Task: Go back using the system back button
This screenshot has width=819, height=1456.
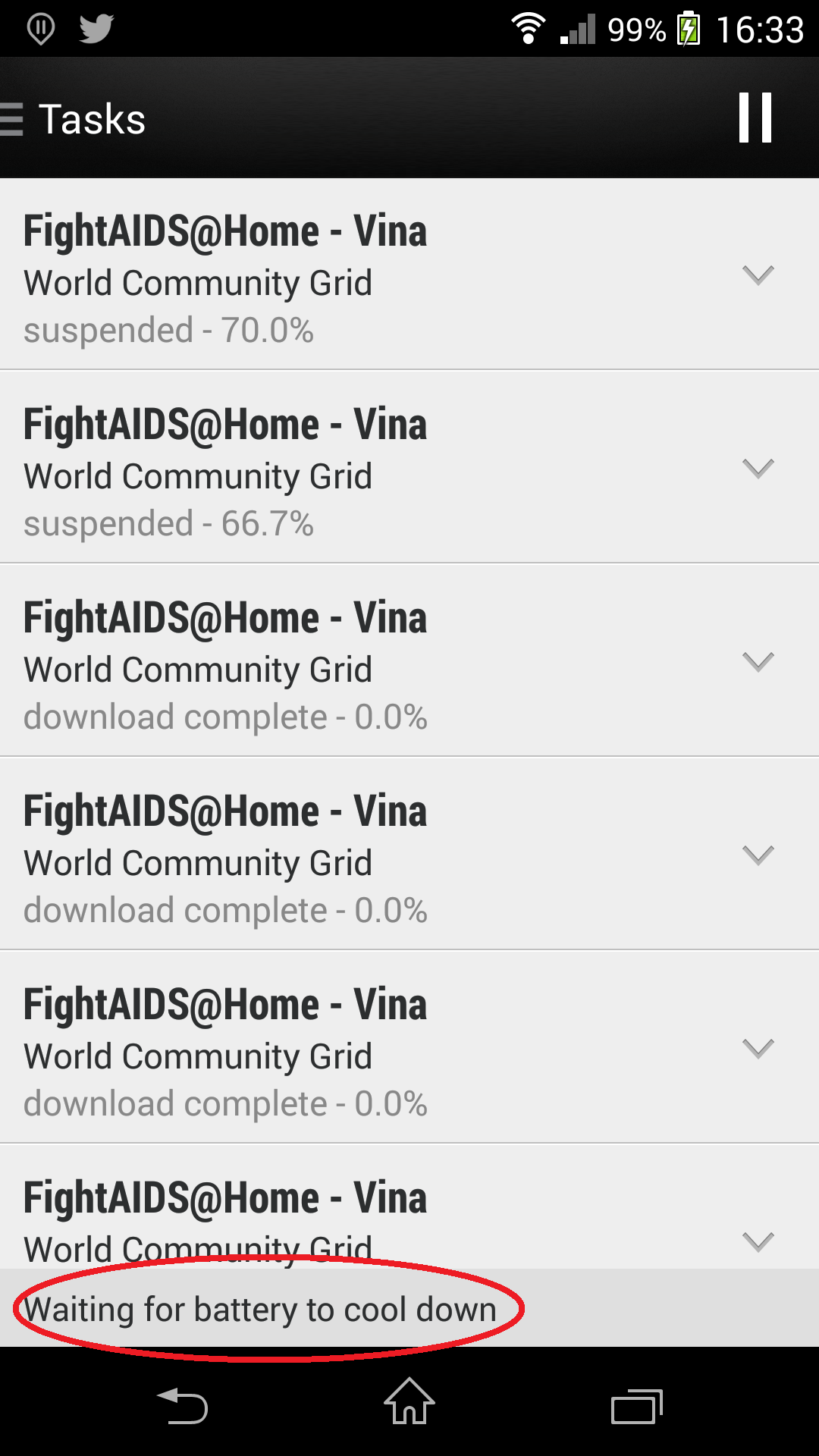Action: 183,1405
